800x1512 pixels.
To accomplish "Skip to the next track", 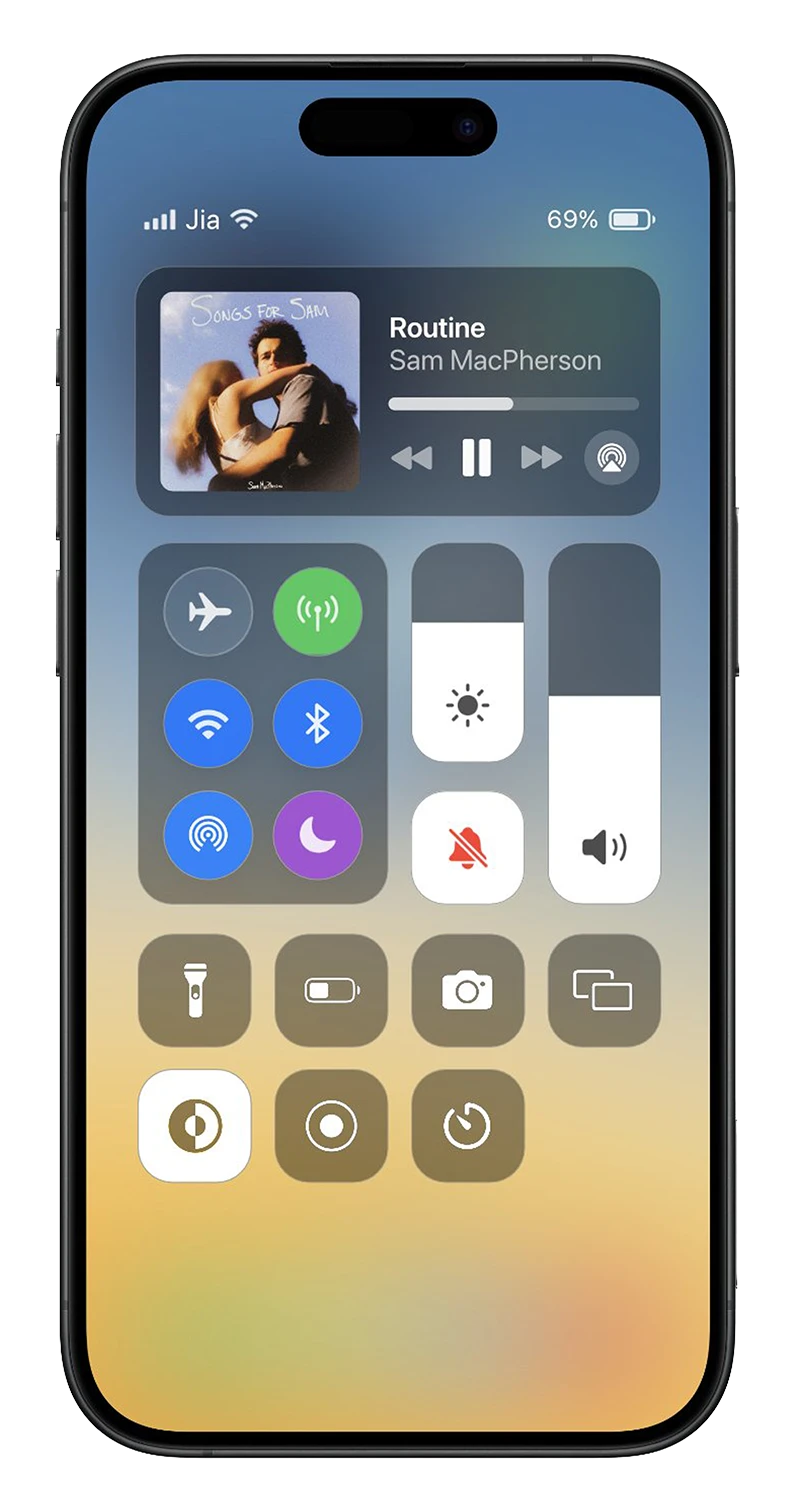I will pyautogui.click(x=543, y=457).
